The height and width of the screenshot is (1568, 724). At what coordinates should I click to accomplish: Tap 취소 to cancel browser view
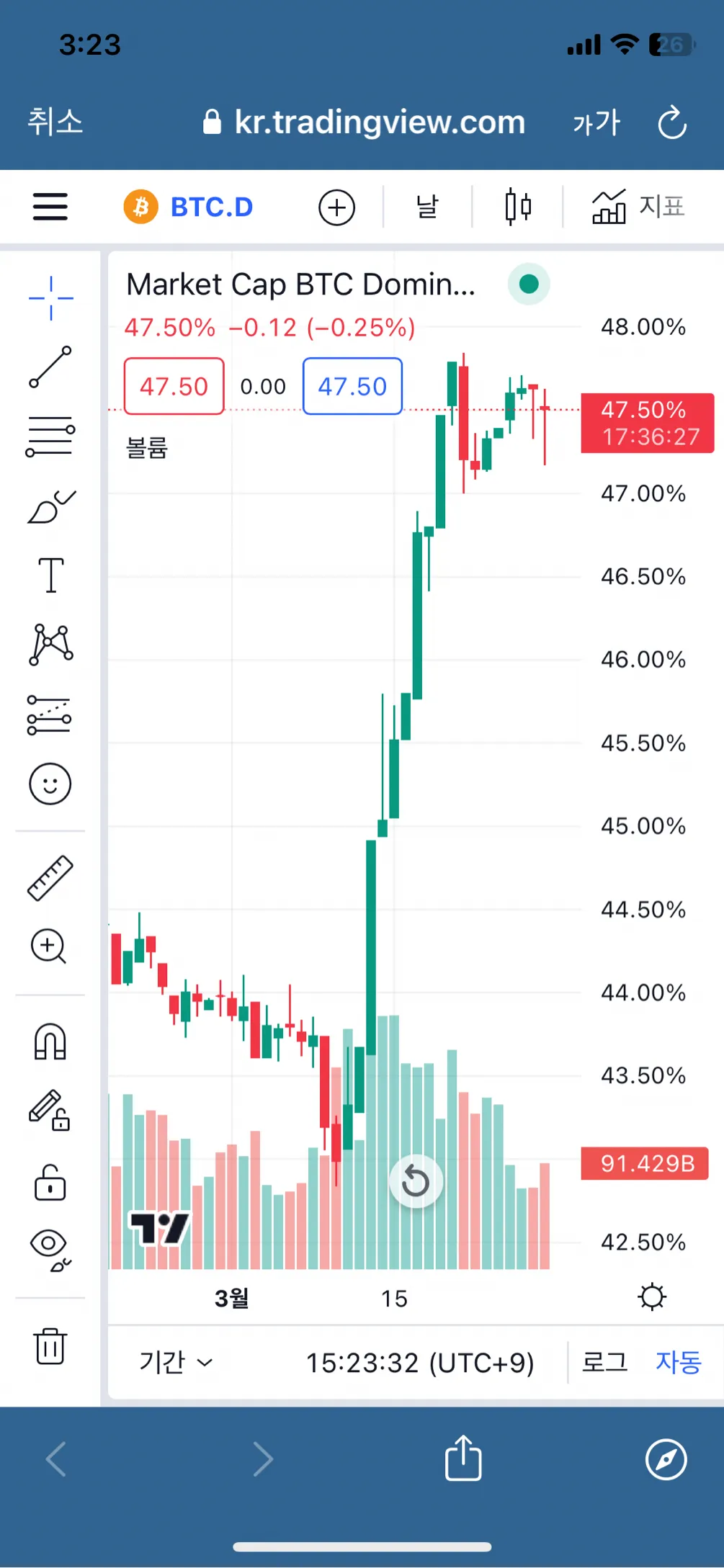[55, 122]
